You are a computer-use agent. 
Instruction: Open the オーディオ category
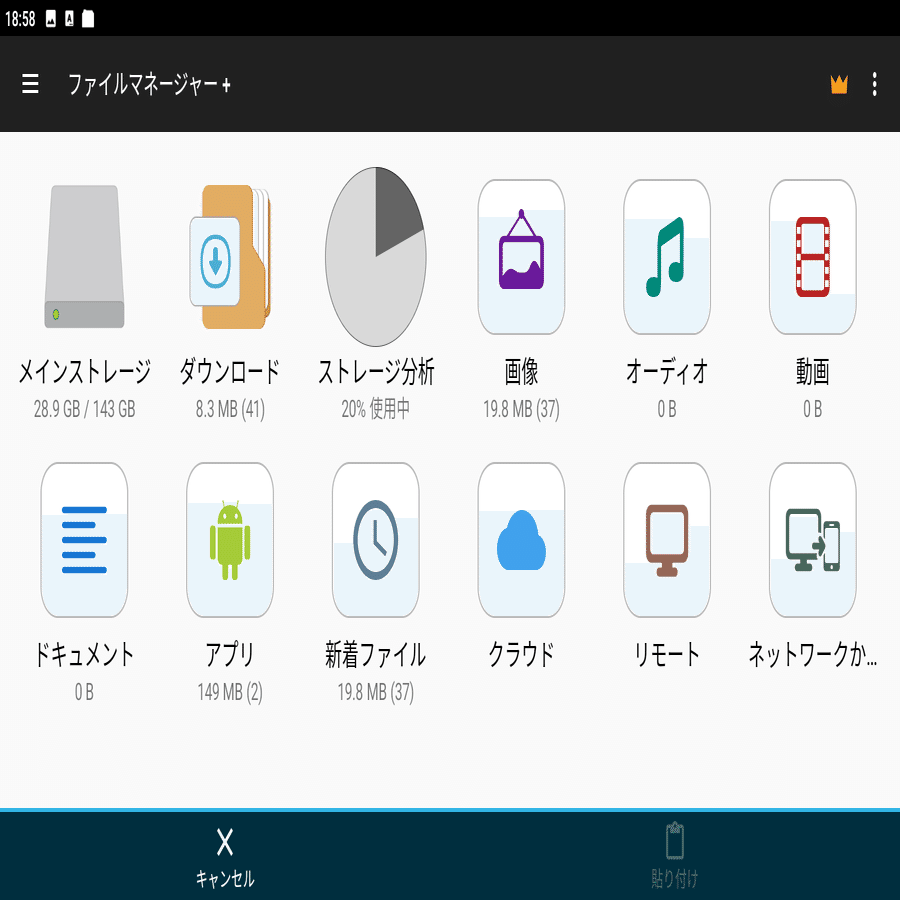click(667, 258)
